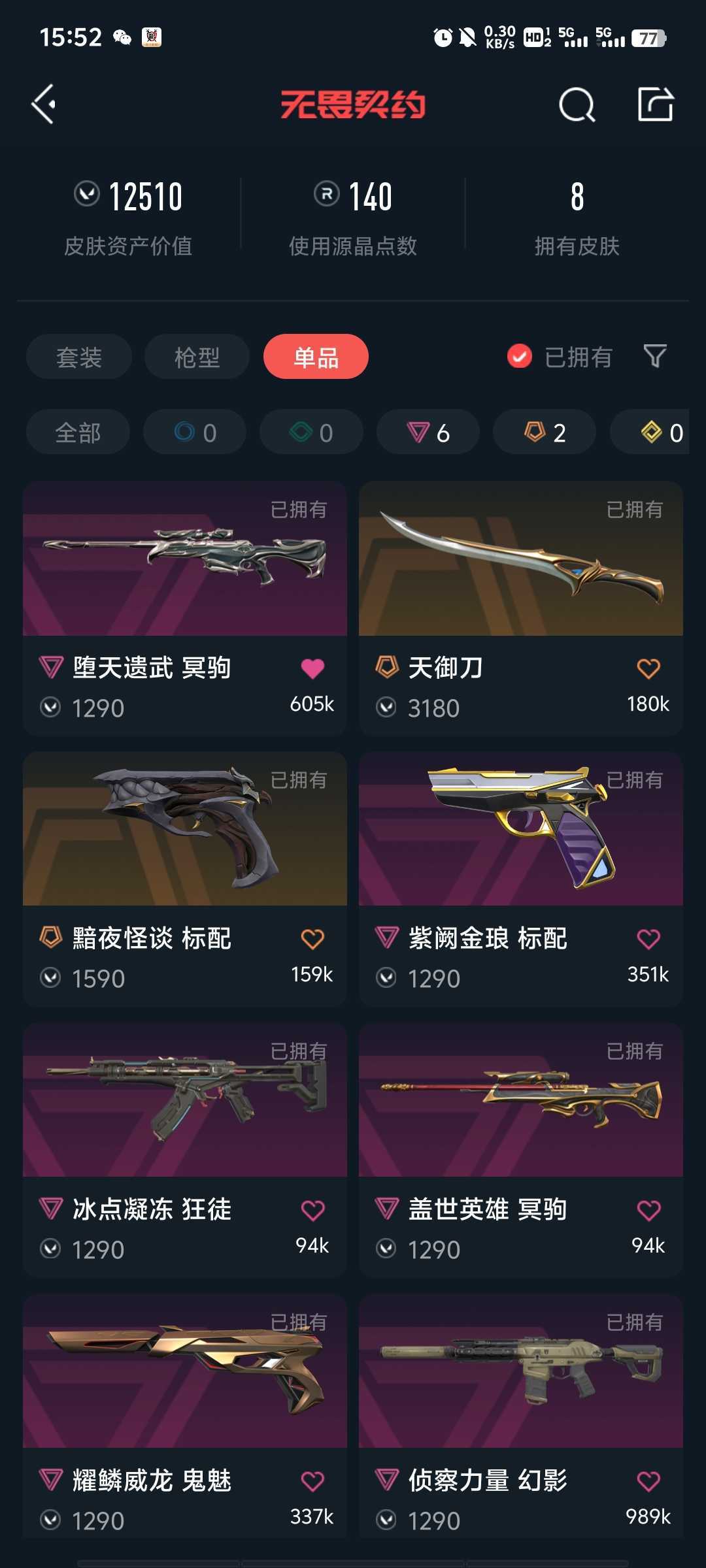This screenshot has height=1568, width=706.
Task: Open the 冰点凝冻 狂徒 skin card
Action: point(185,1151)
